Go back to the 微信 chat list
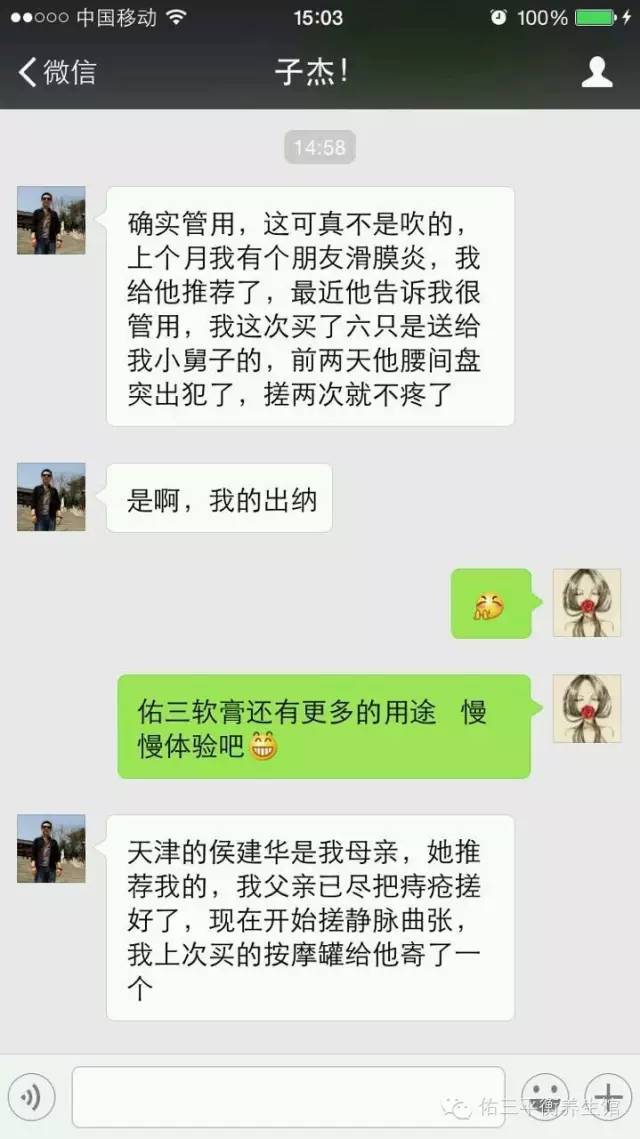This screenshot has width=640, height=1139. tap(56, 72)
